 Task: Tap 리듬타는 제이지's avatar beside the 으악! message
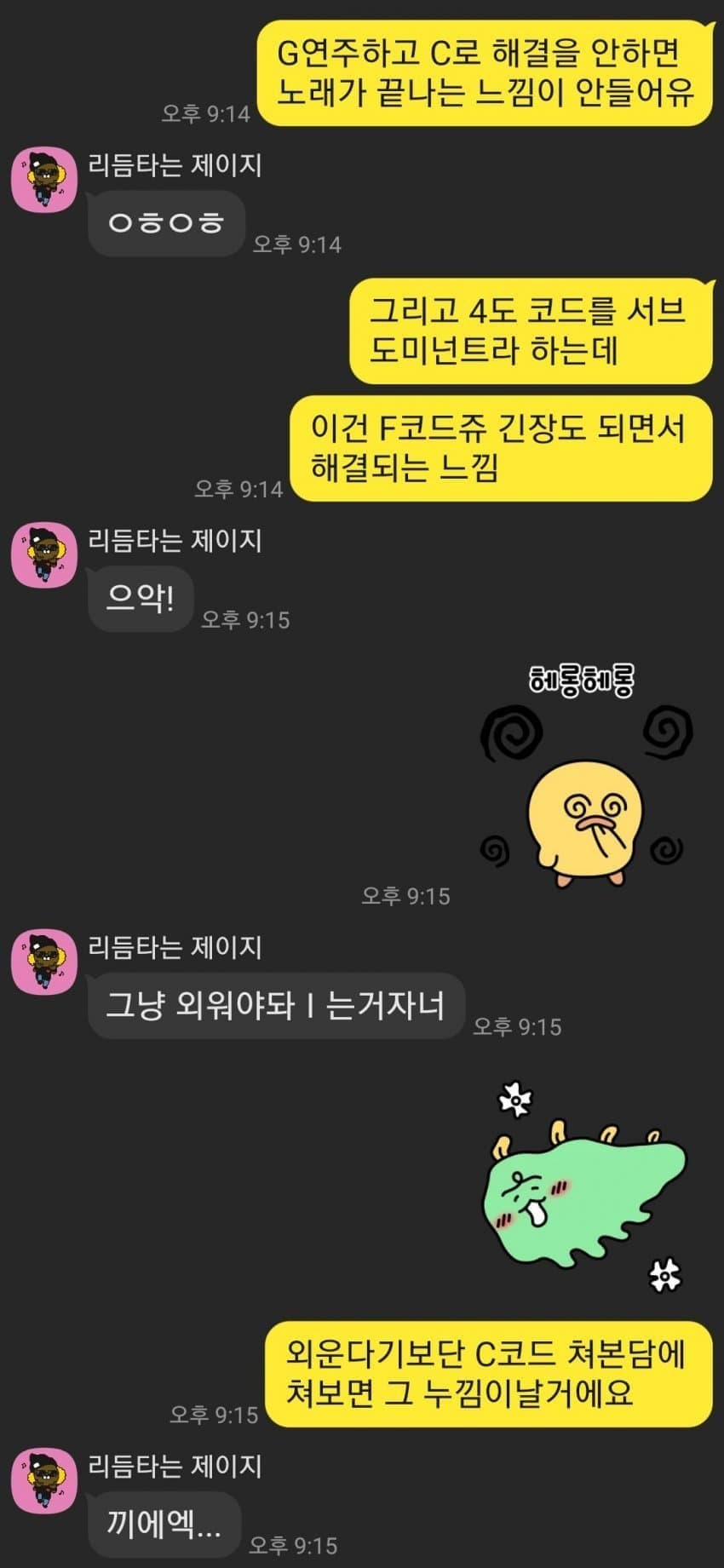coord(43,555)
